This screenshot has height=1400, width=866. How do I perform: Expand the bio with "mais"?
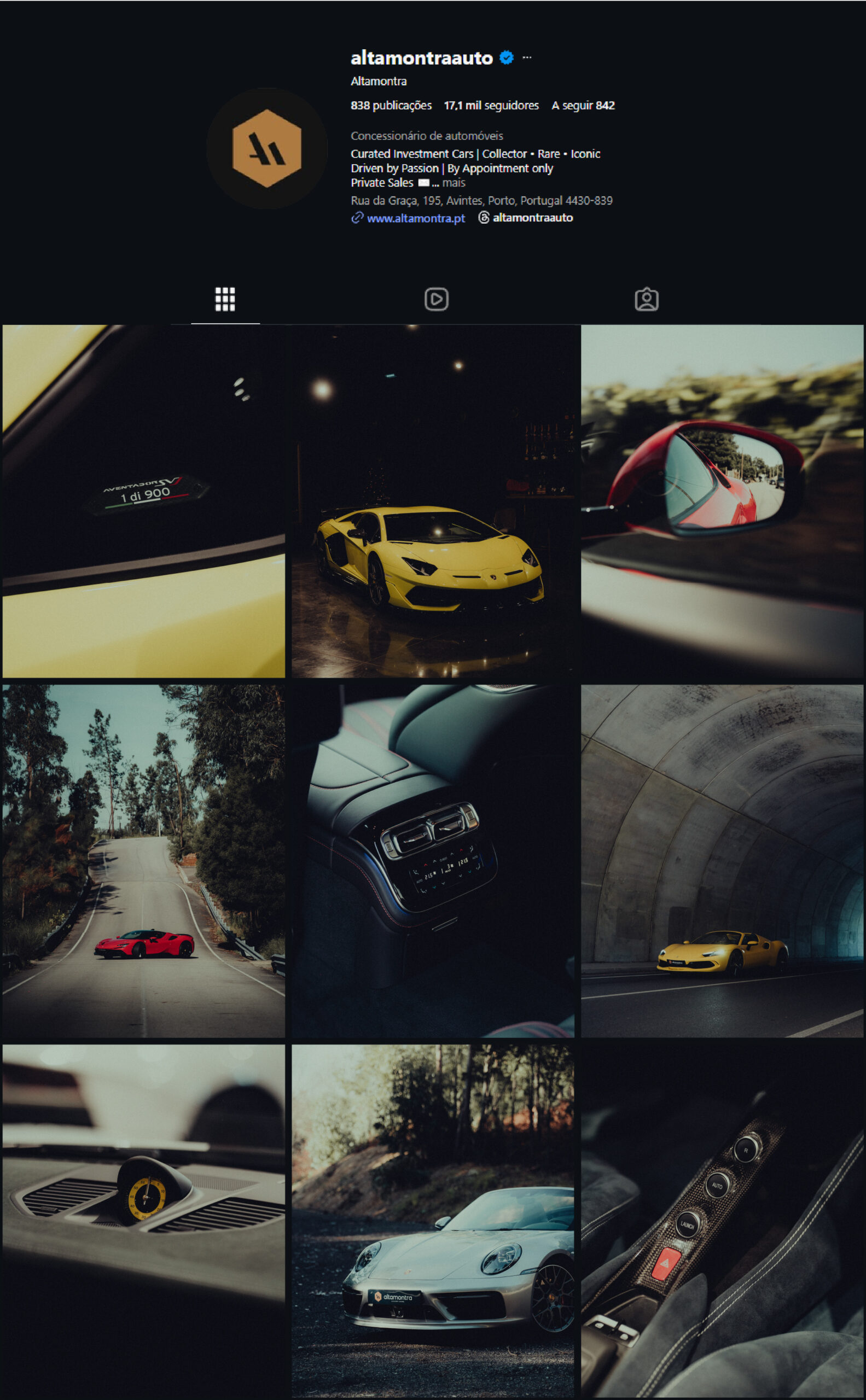pos(454,183)
